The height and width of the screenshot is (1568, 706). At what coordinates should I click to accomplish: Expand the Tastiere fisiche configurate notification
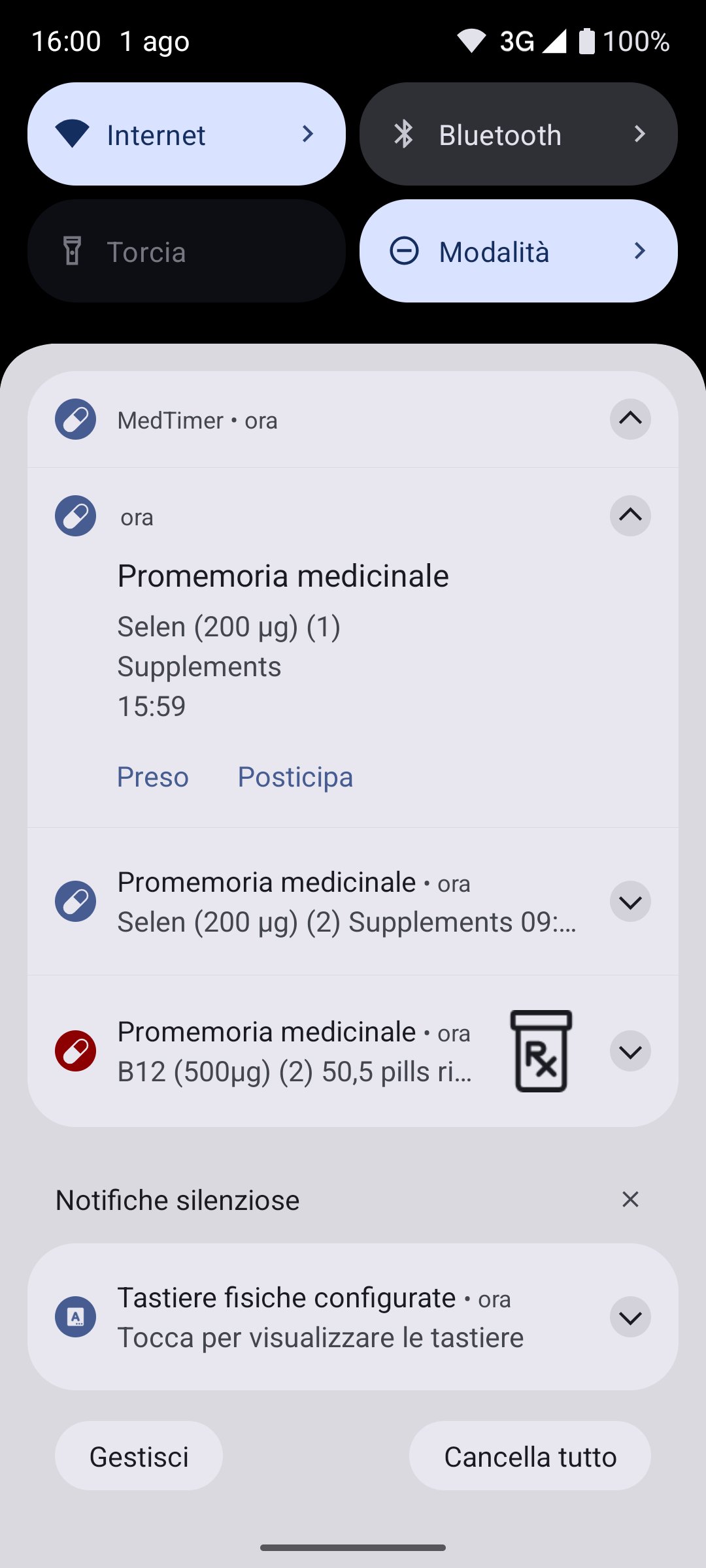630,1317
